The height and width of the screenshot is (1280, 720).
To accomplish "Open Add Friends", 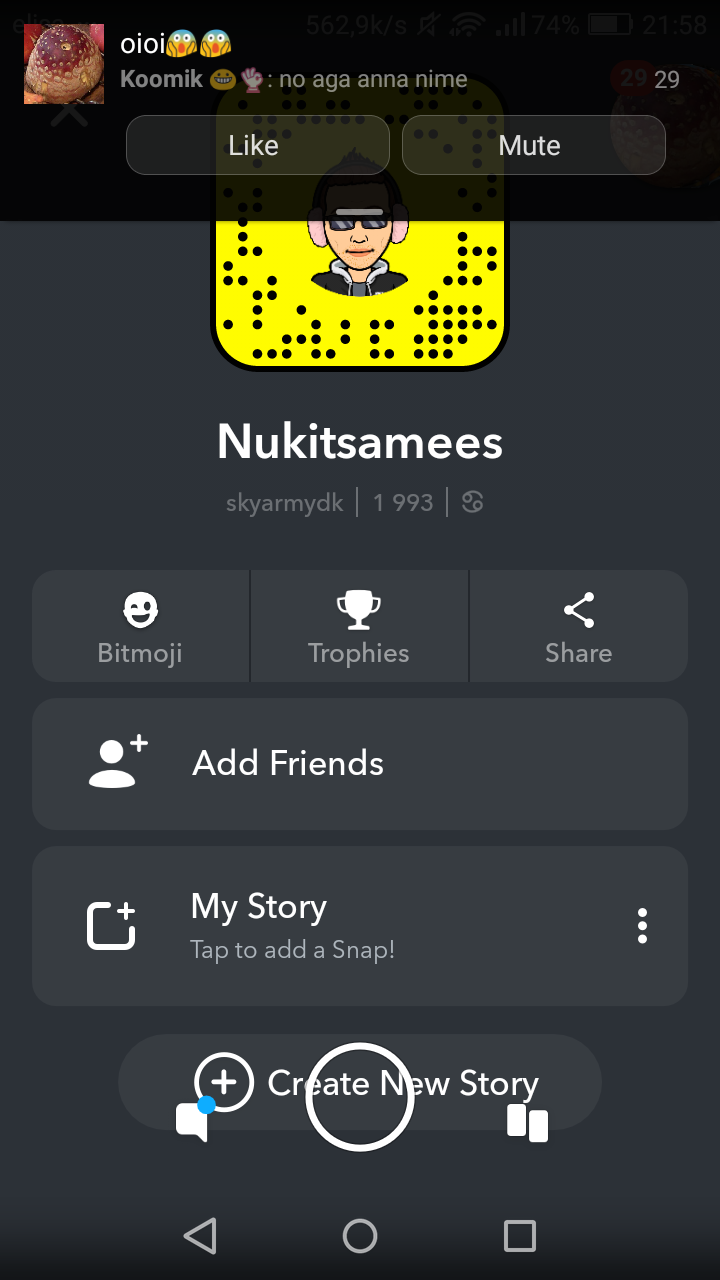I will [x=360, y=764].
